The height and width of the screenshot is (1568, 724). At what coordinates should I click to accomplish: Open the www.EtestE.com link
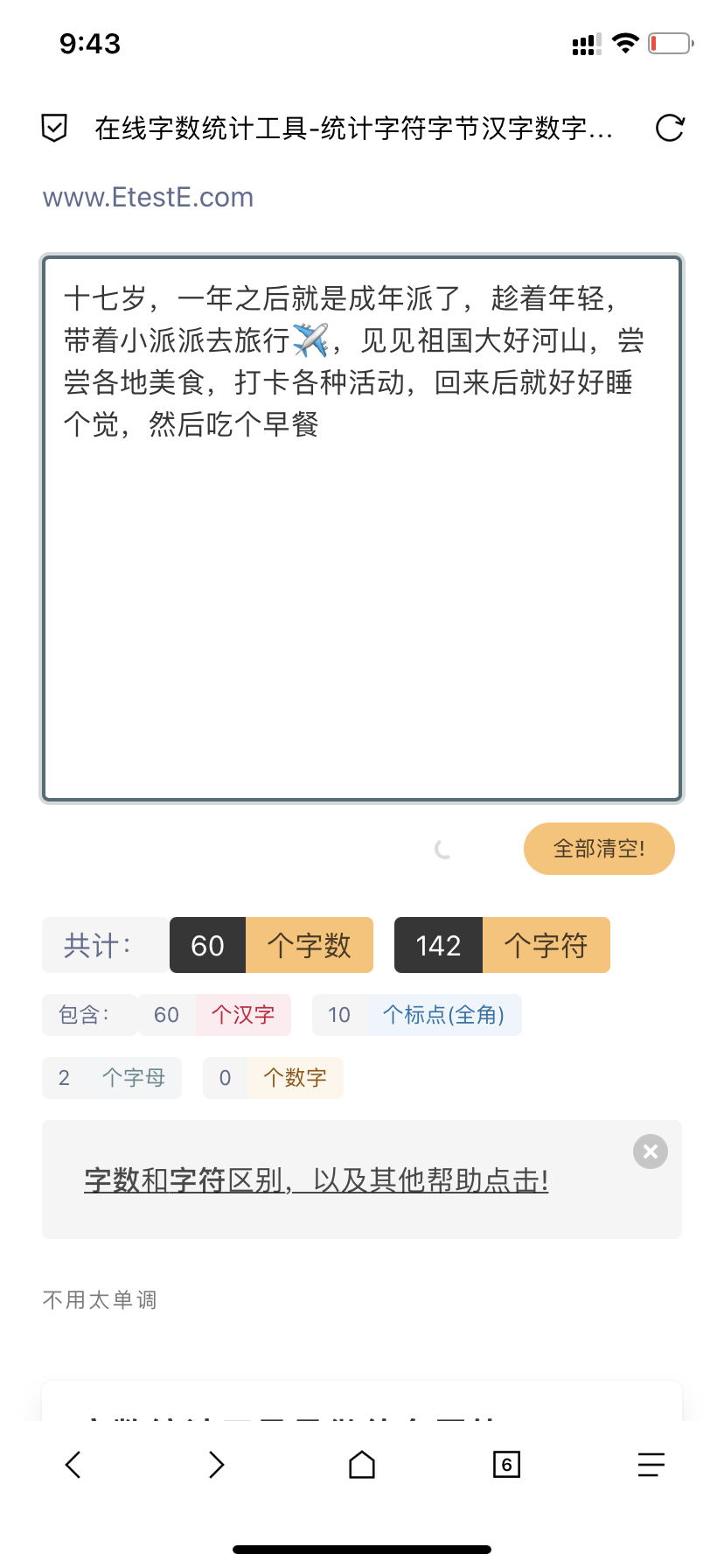148,198
